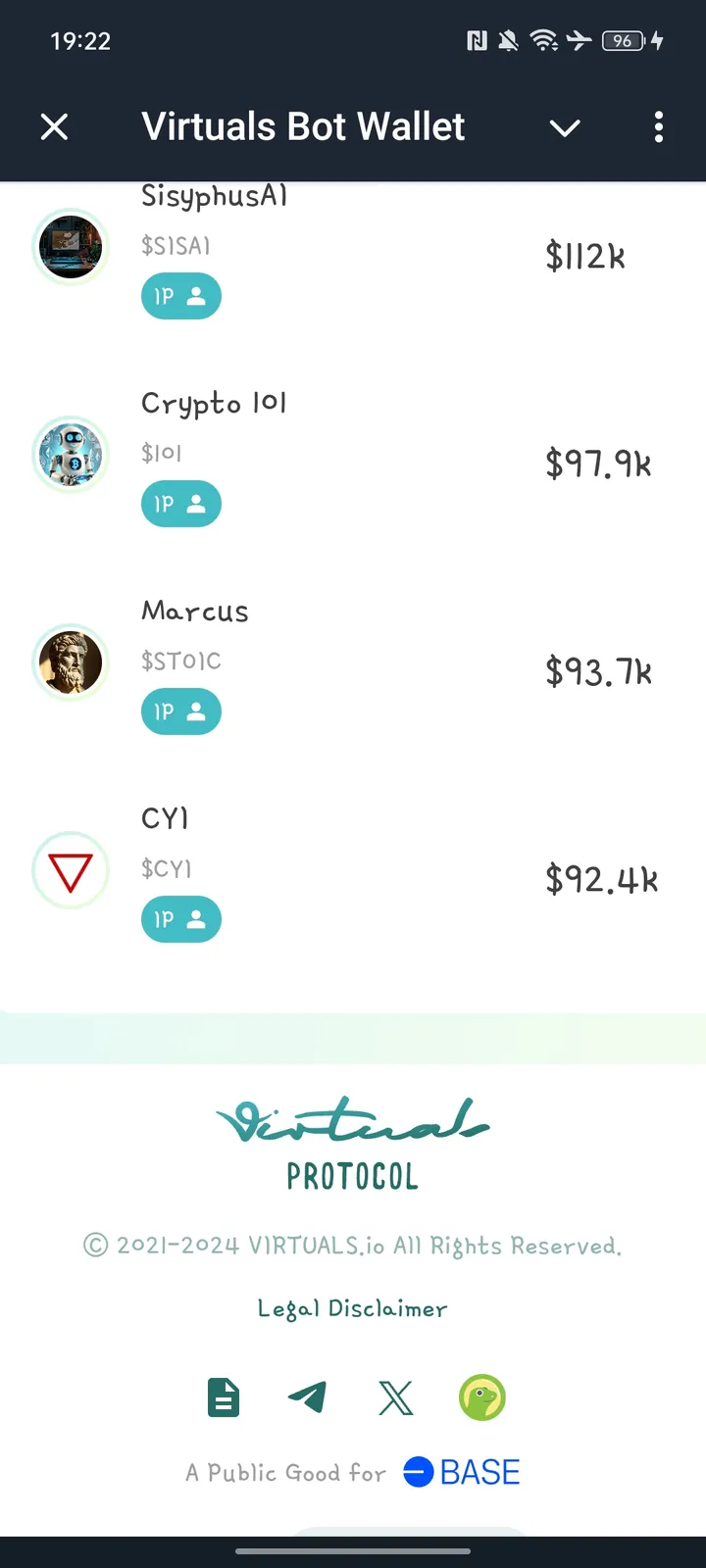Open the SisyphusAI whitepaper document icon

click(x=222, y=1397)
